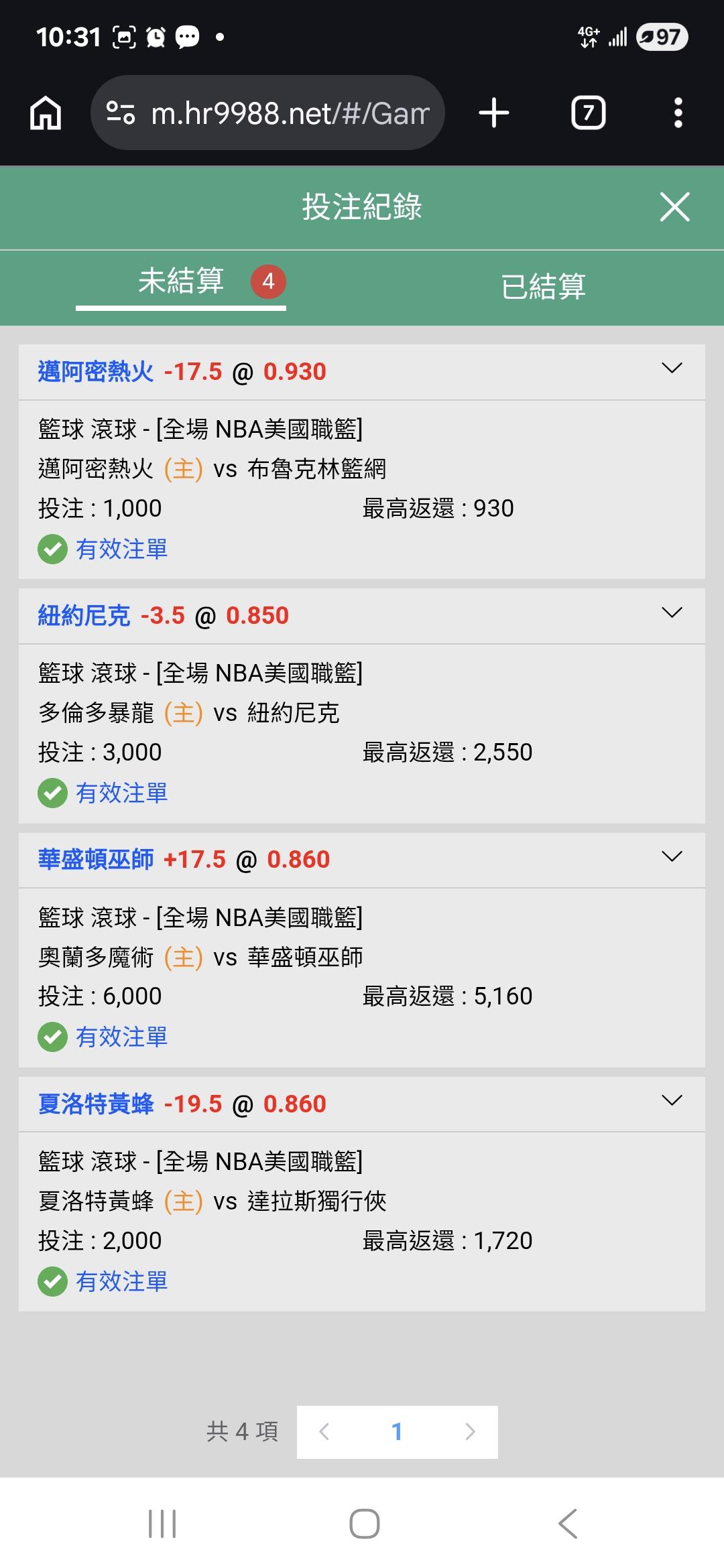Open the tab switcher showing 7 tabs
The width and height of the screenshot is (724, 1568).
[588, 113]
